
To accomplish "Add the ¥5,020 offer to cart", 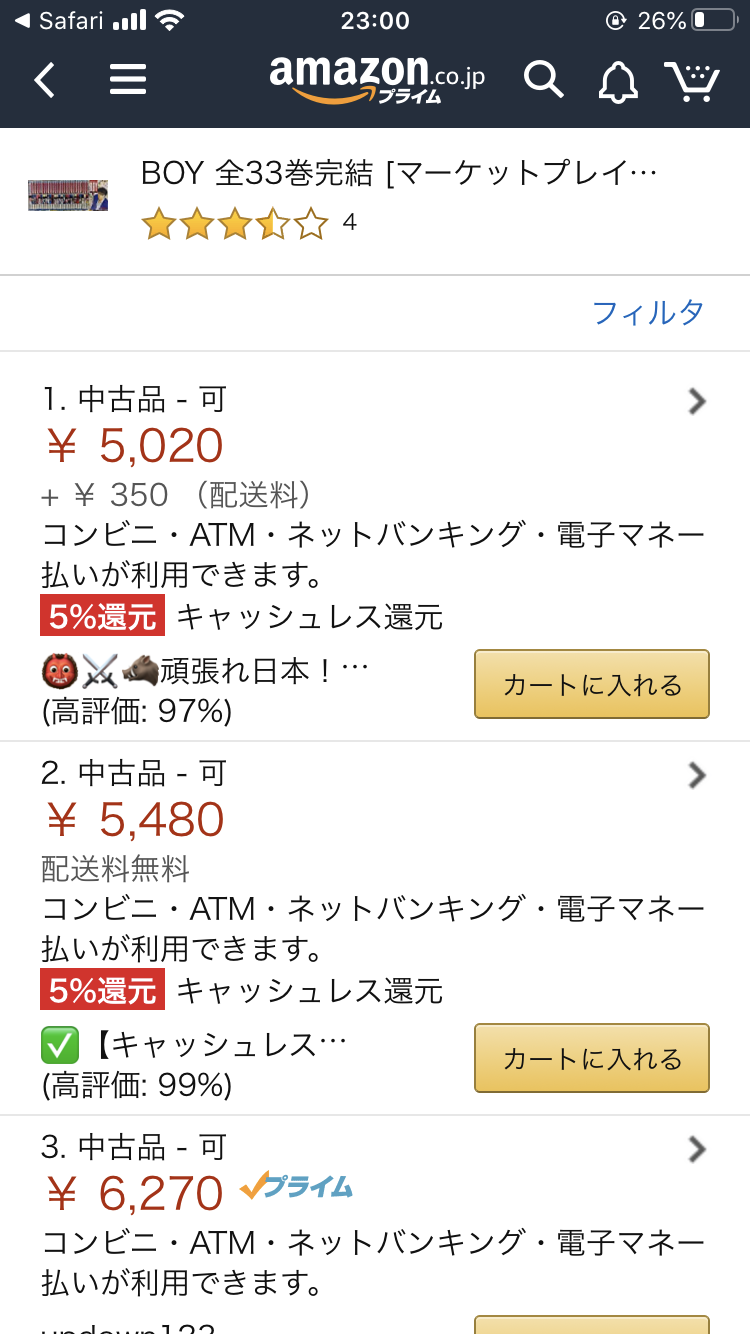I will (x=591, y=684).
